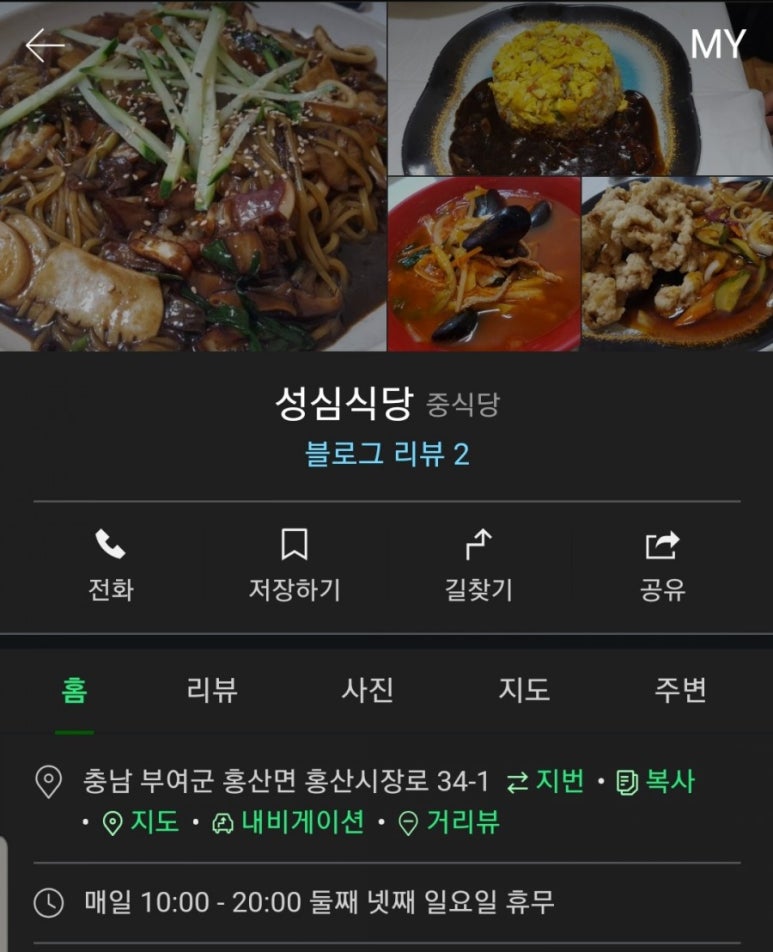
Task: Switch to the 리뷰 tab
Action: 212,690
